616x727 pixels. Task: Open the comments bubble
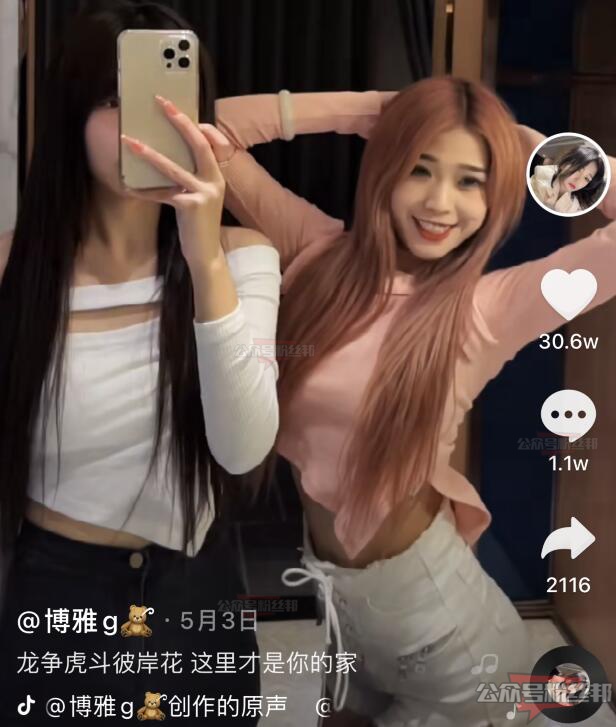[x=568, y=414]
